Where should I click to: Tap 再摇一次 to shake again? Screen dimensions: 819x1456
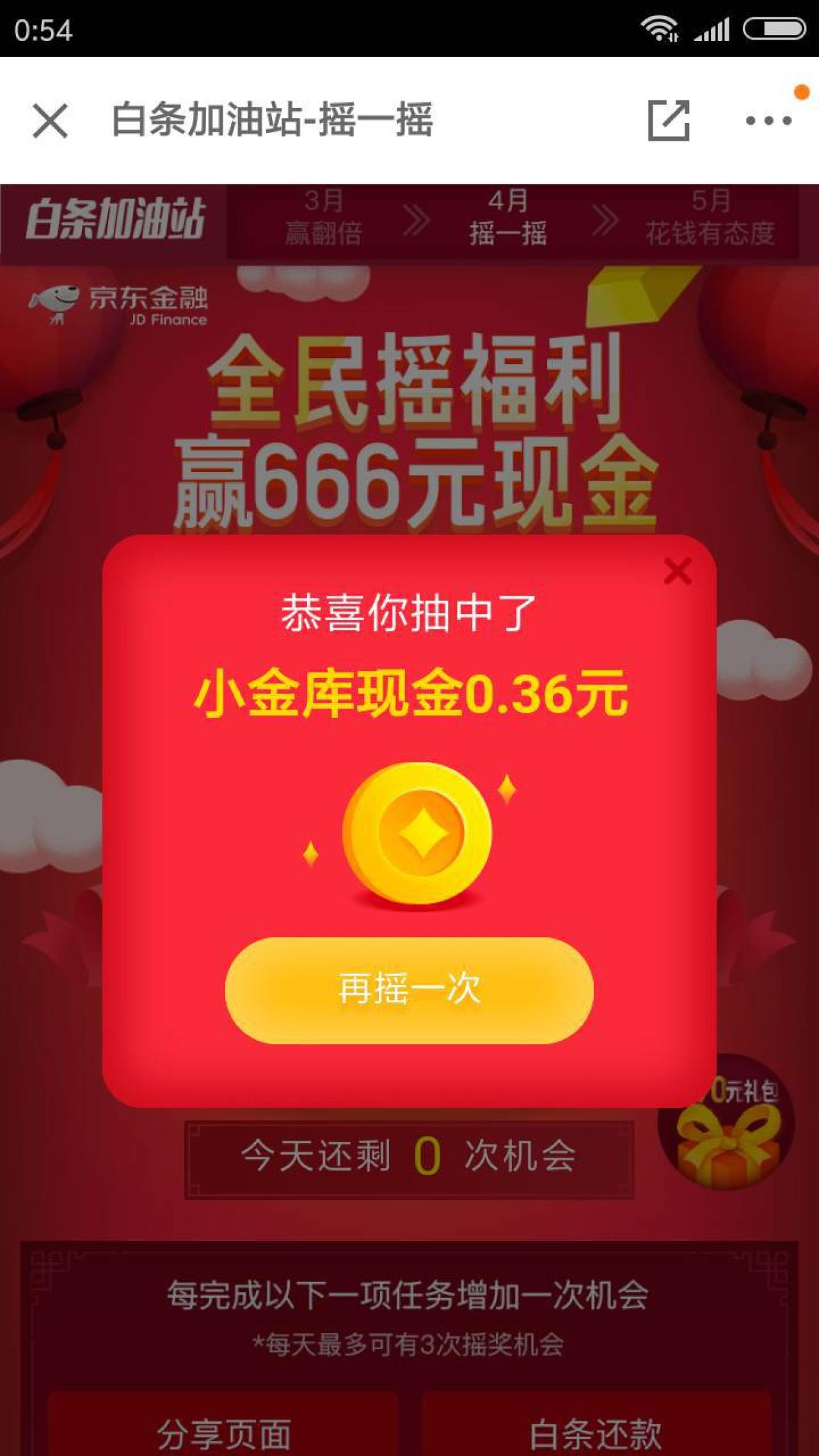409,990
